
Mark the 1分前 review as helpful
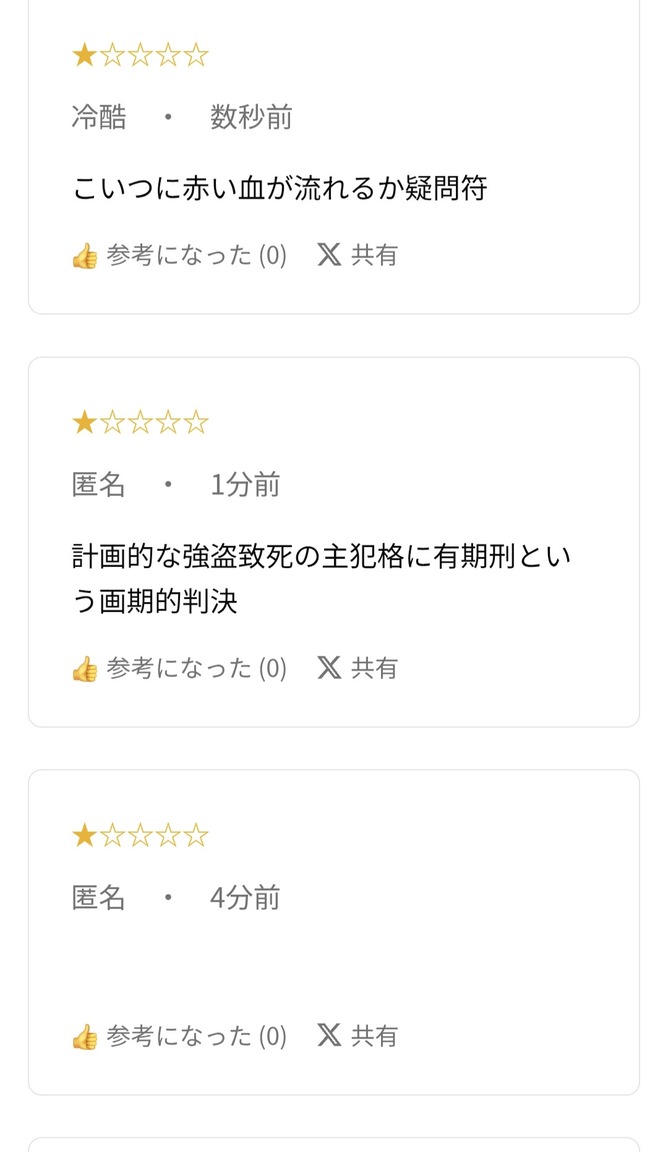pyautogui.click(x=179, y=668)
